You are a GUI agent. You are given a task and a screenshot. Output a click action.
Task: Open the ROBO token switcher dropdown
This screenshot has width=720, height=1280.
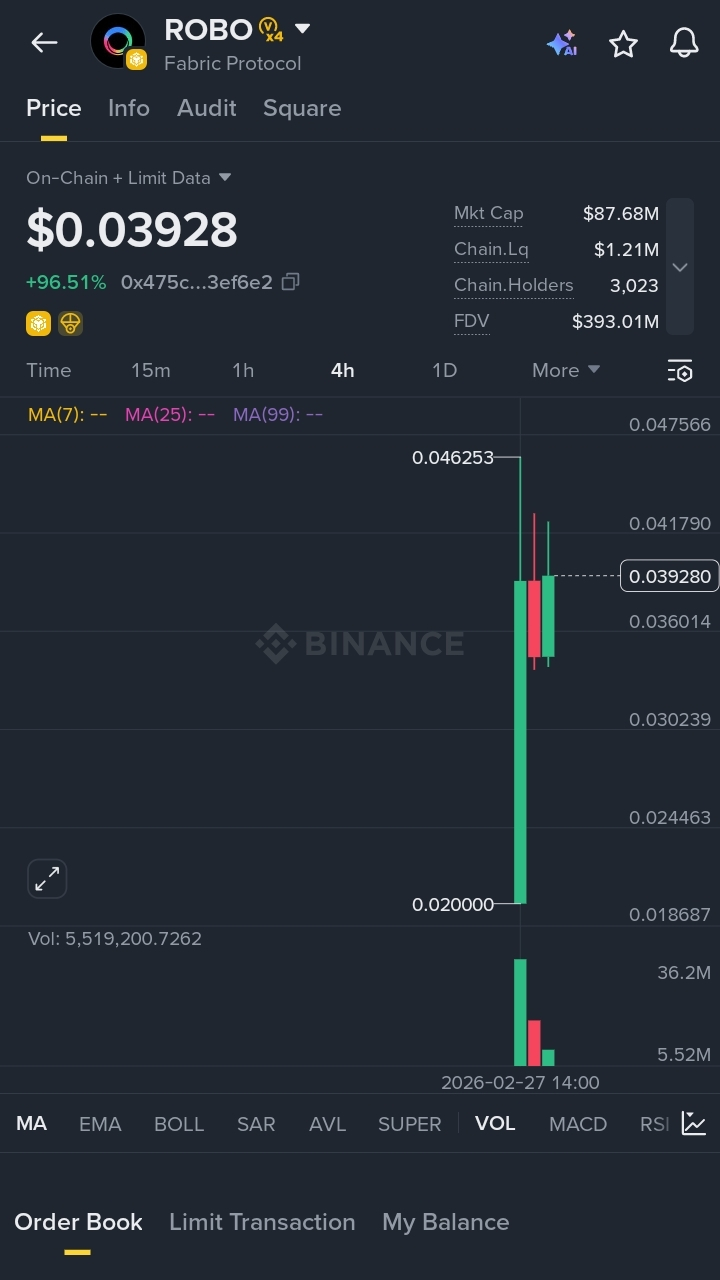302,29
